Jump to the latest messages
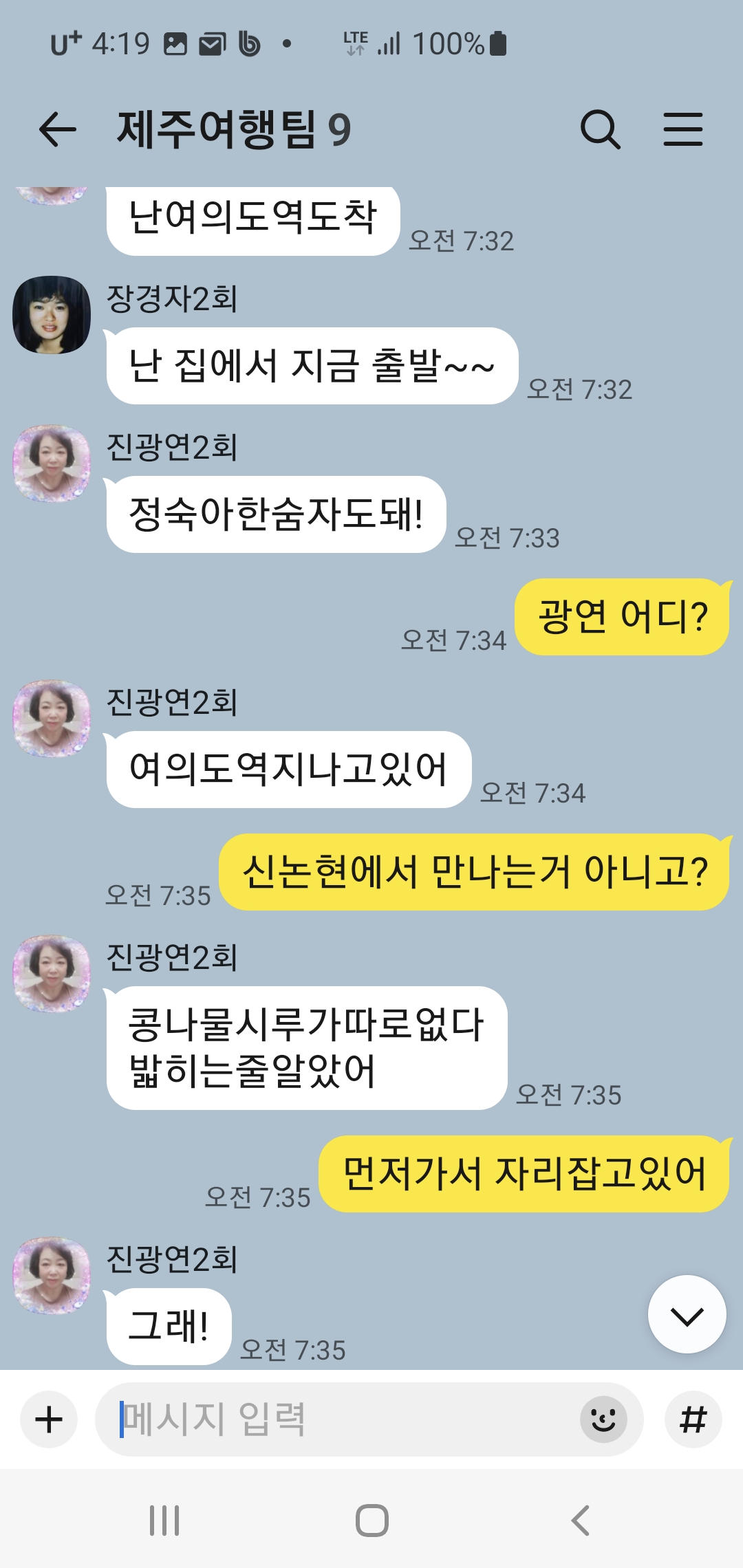 tap(687, 1314)
